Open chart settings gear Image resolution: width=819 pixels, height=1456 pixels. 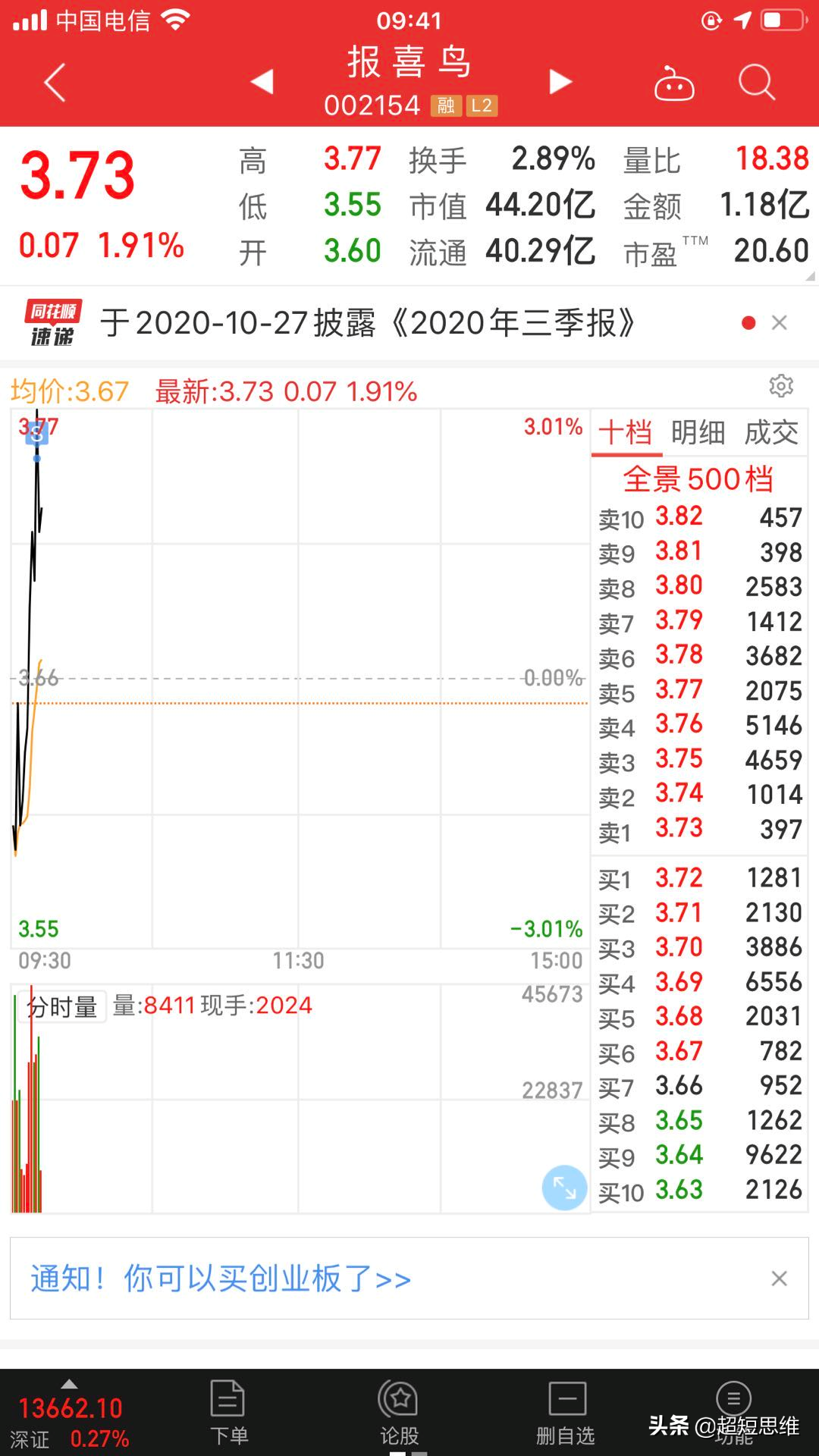781,385
